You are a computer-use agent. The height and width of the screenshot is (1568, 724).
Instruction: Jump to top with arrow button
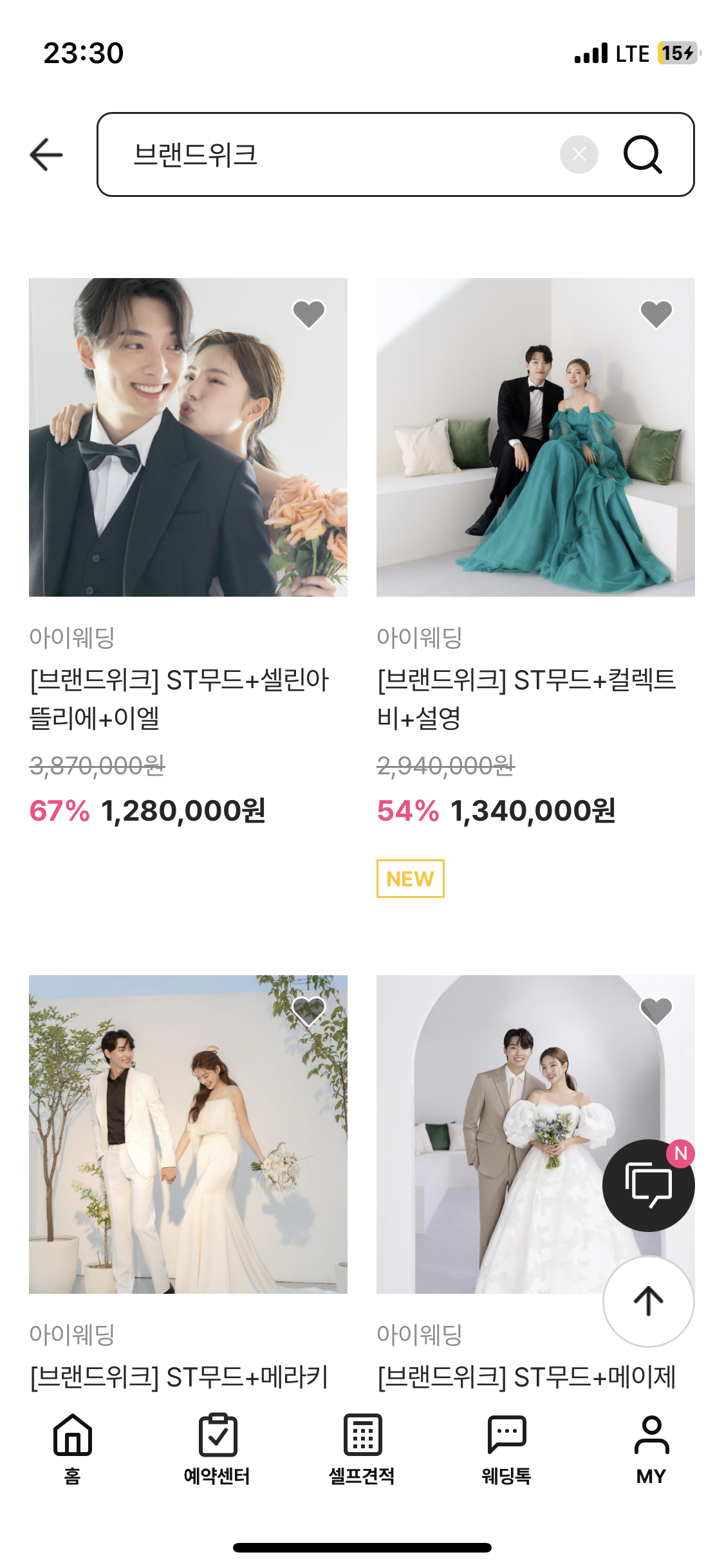pyautogui.click(x=648, y=1302)
